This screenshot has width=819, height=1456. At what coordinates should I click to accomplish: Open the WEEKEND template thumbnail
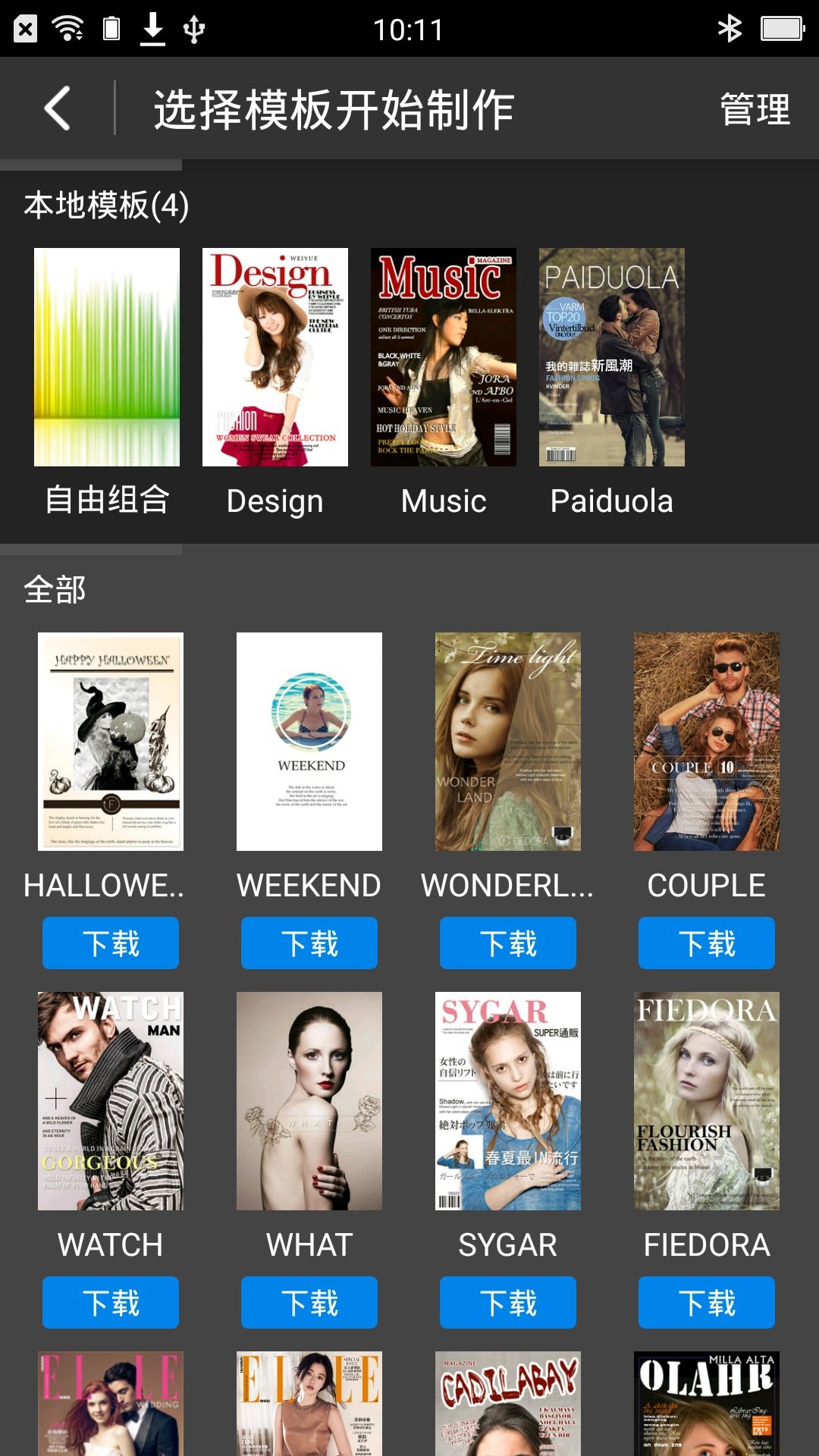coord(309,742)
